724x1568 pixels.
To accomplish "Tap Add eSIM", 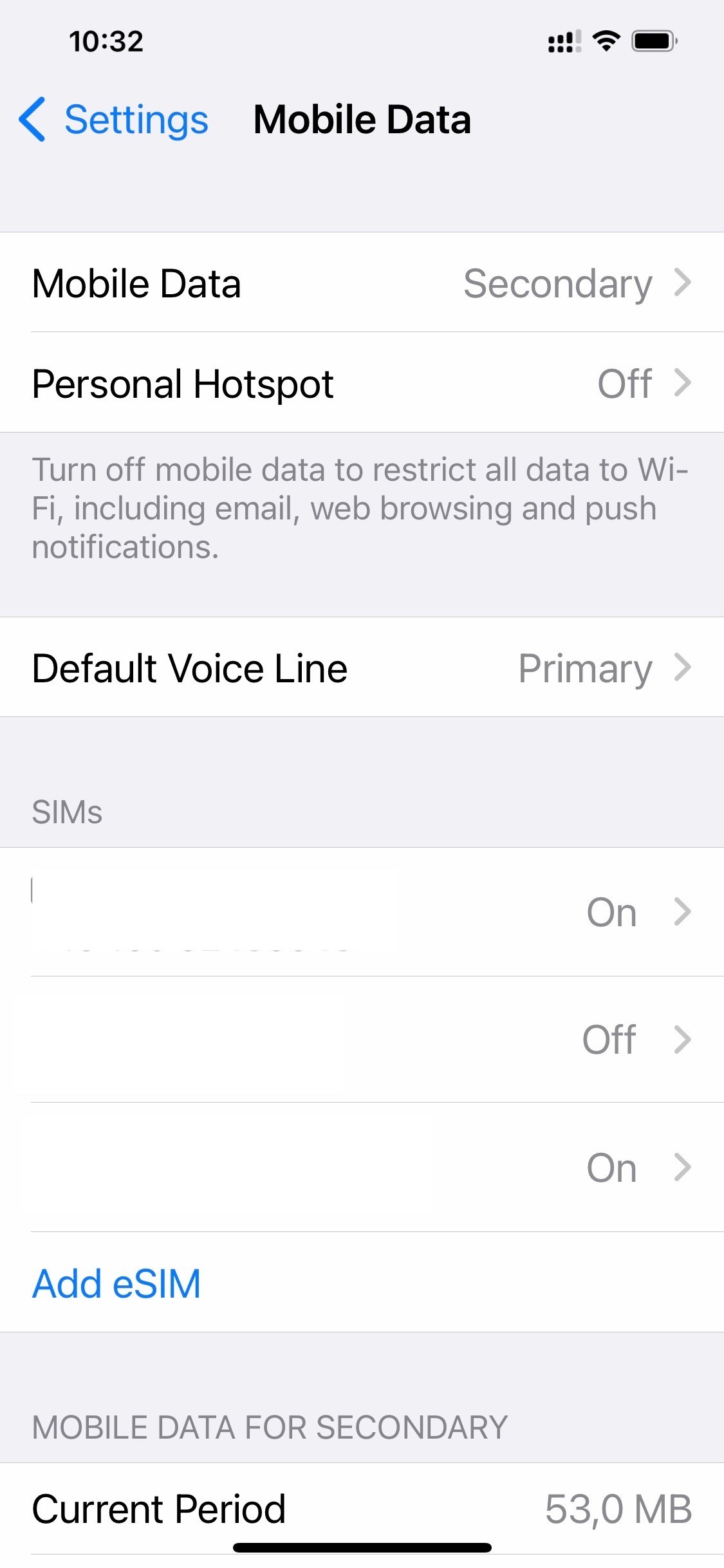I will (117, 1283).
